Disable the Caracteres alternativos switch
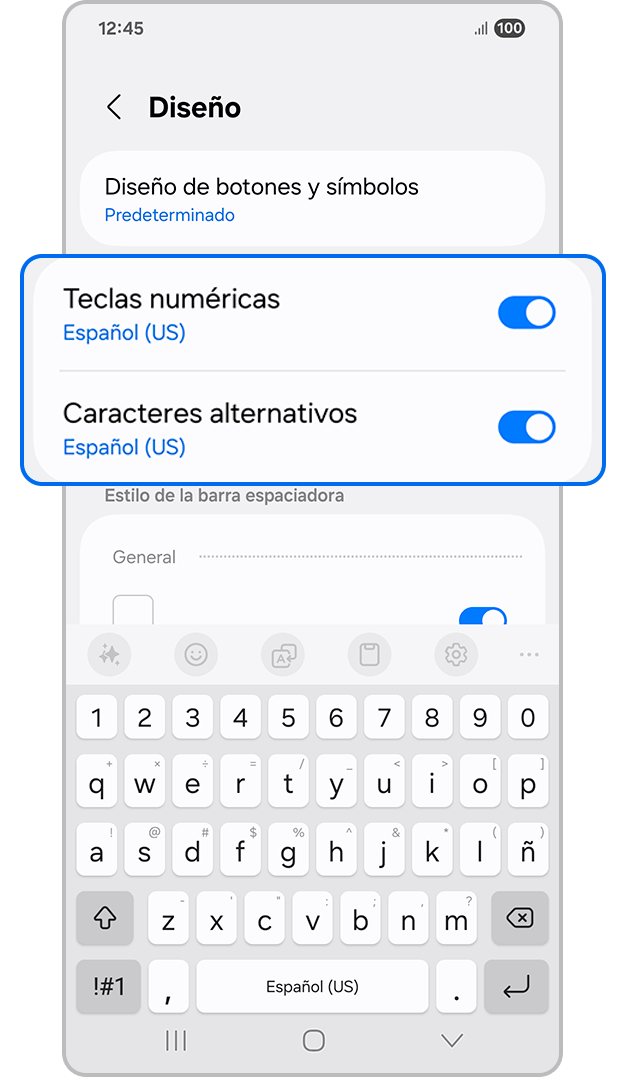Image resolution: width=624 pixels, height=1077 pixels. [526, 427]
